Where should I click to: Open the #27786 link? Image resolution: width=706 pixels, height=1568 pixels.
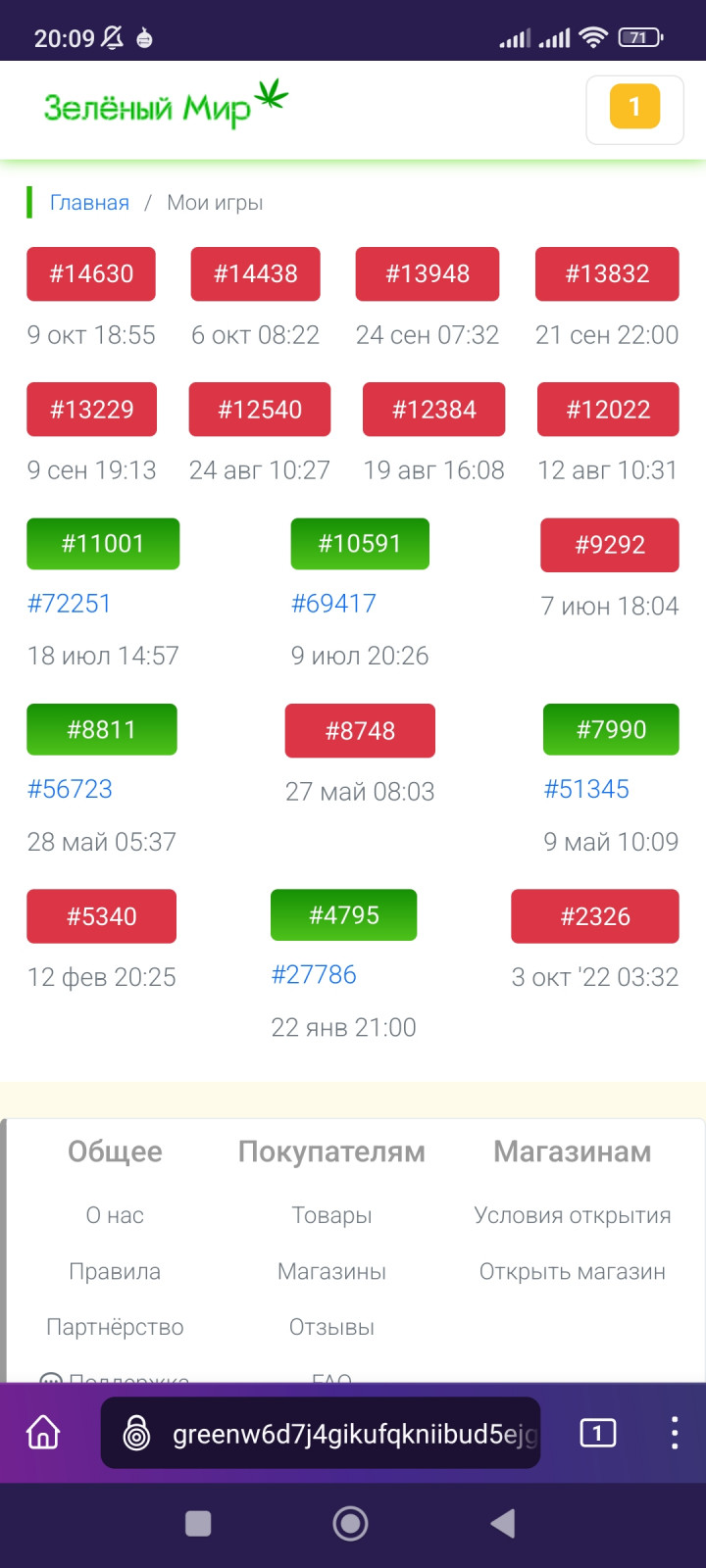point(314,975)
